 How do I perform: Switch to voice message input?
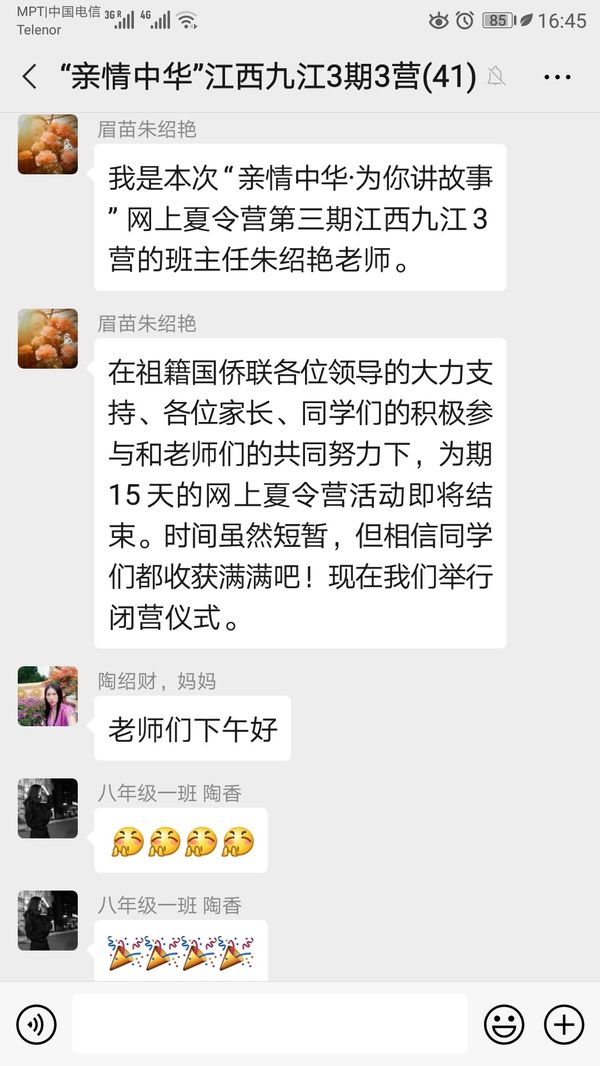pos(37,1024)
